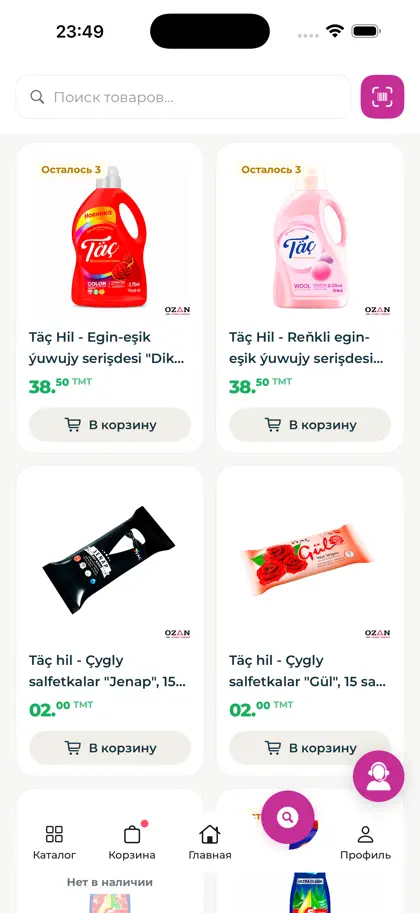Tap the Поиск товаров search field

coord(183,97)
